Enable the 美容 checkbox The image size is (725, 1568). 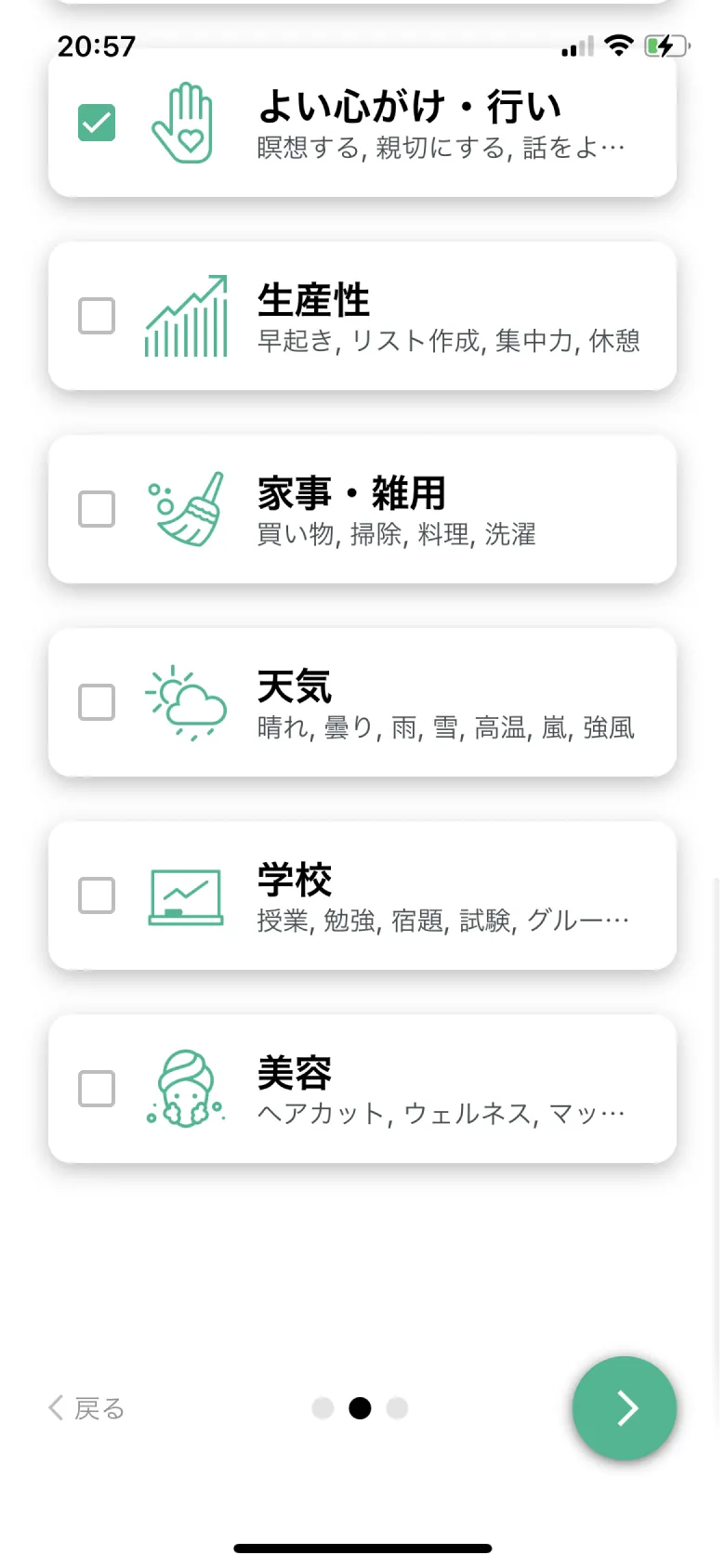(x=95, y=1089)
